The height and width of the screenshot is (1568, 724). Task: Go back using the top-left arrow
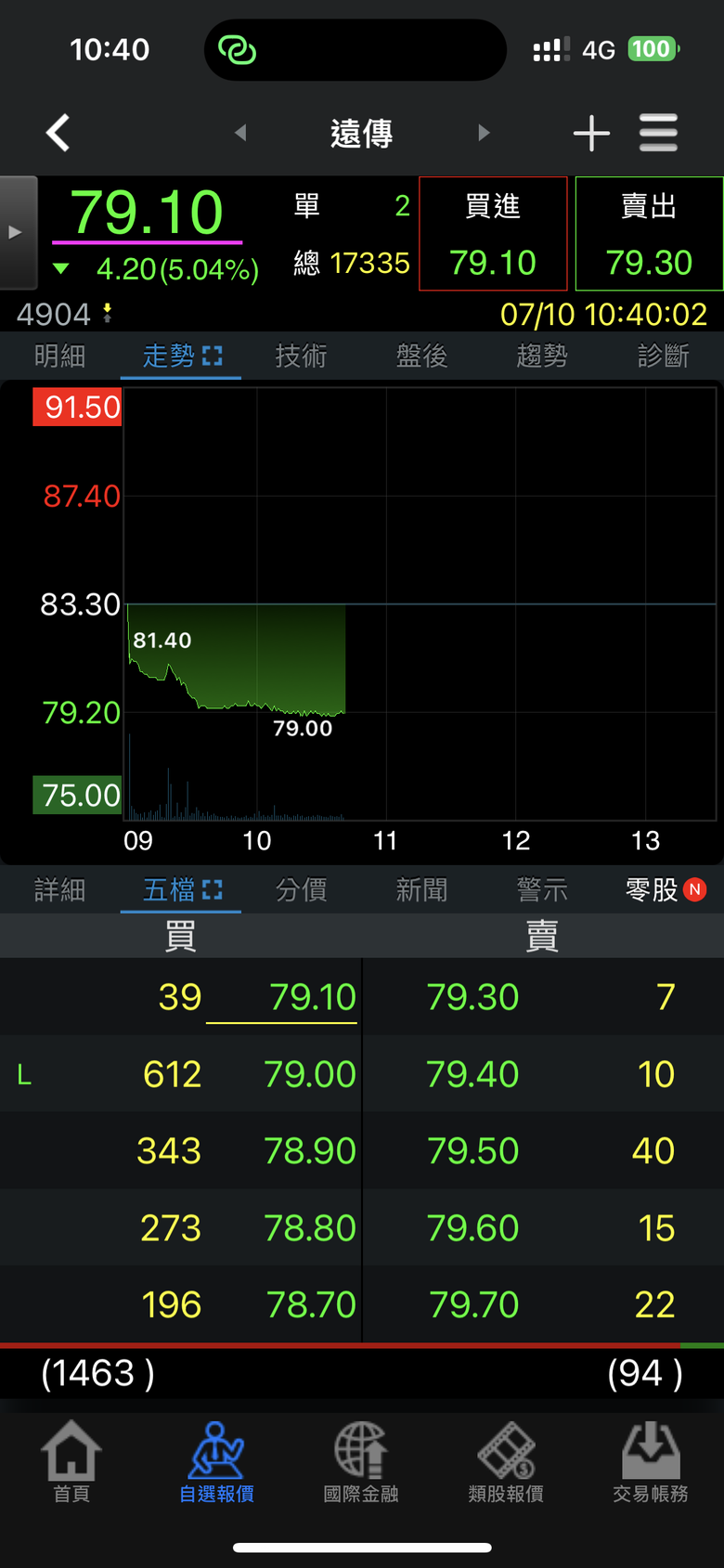coord(58,133)
